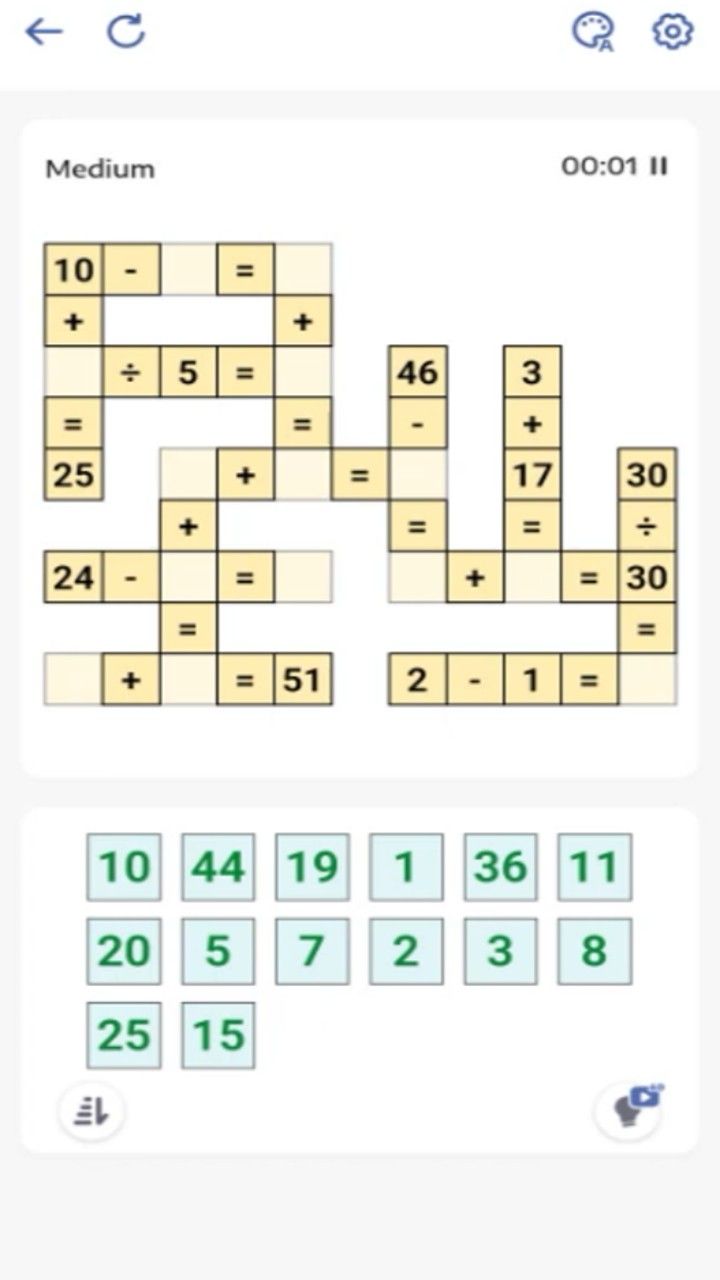Select number tile 25
Viewport: 720px width, 1280px height.
[124, 1035]
